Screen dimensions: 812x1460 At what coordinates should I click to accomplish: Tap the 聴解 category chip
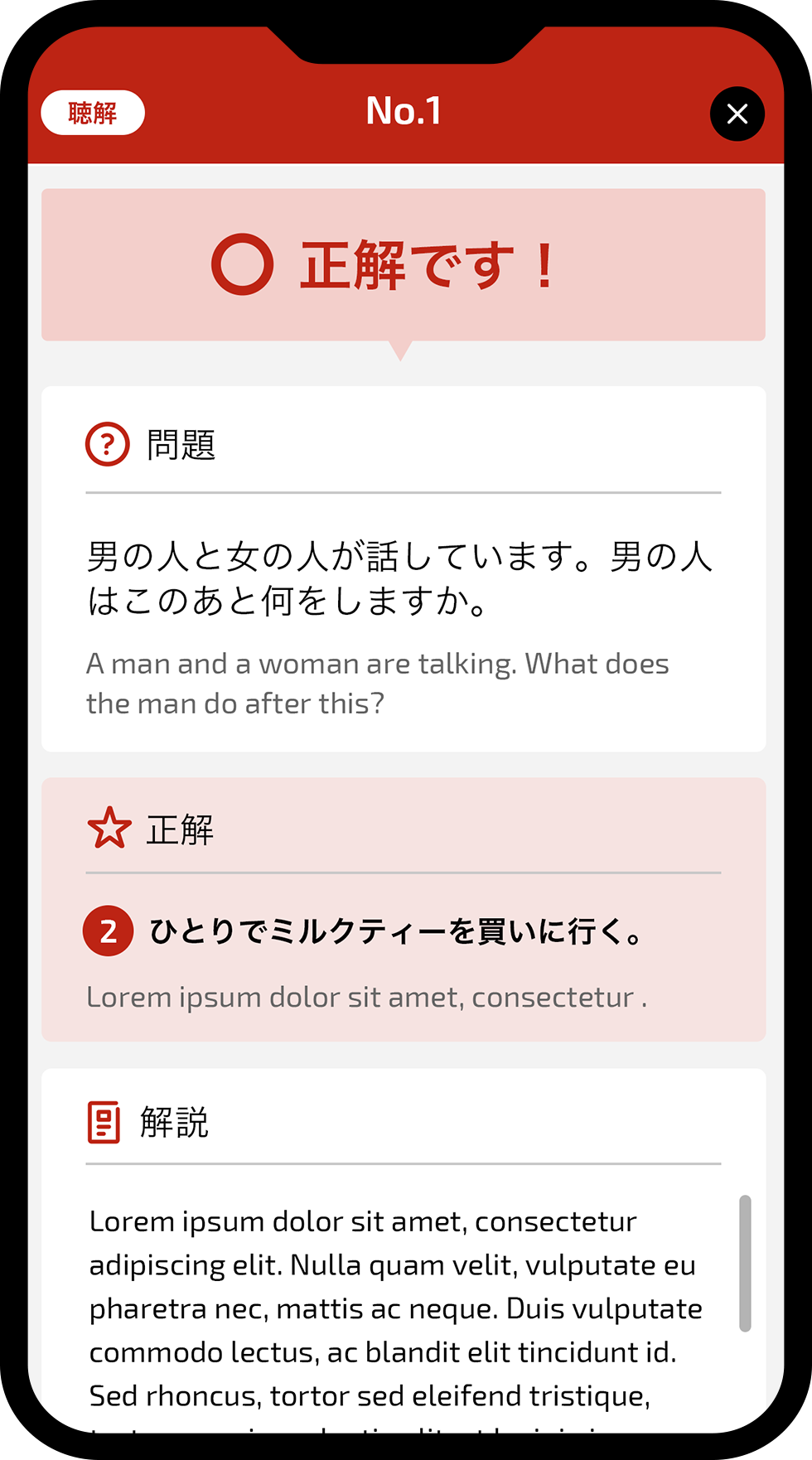click(93, 113)
